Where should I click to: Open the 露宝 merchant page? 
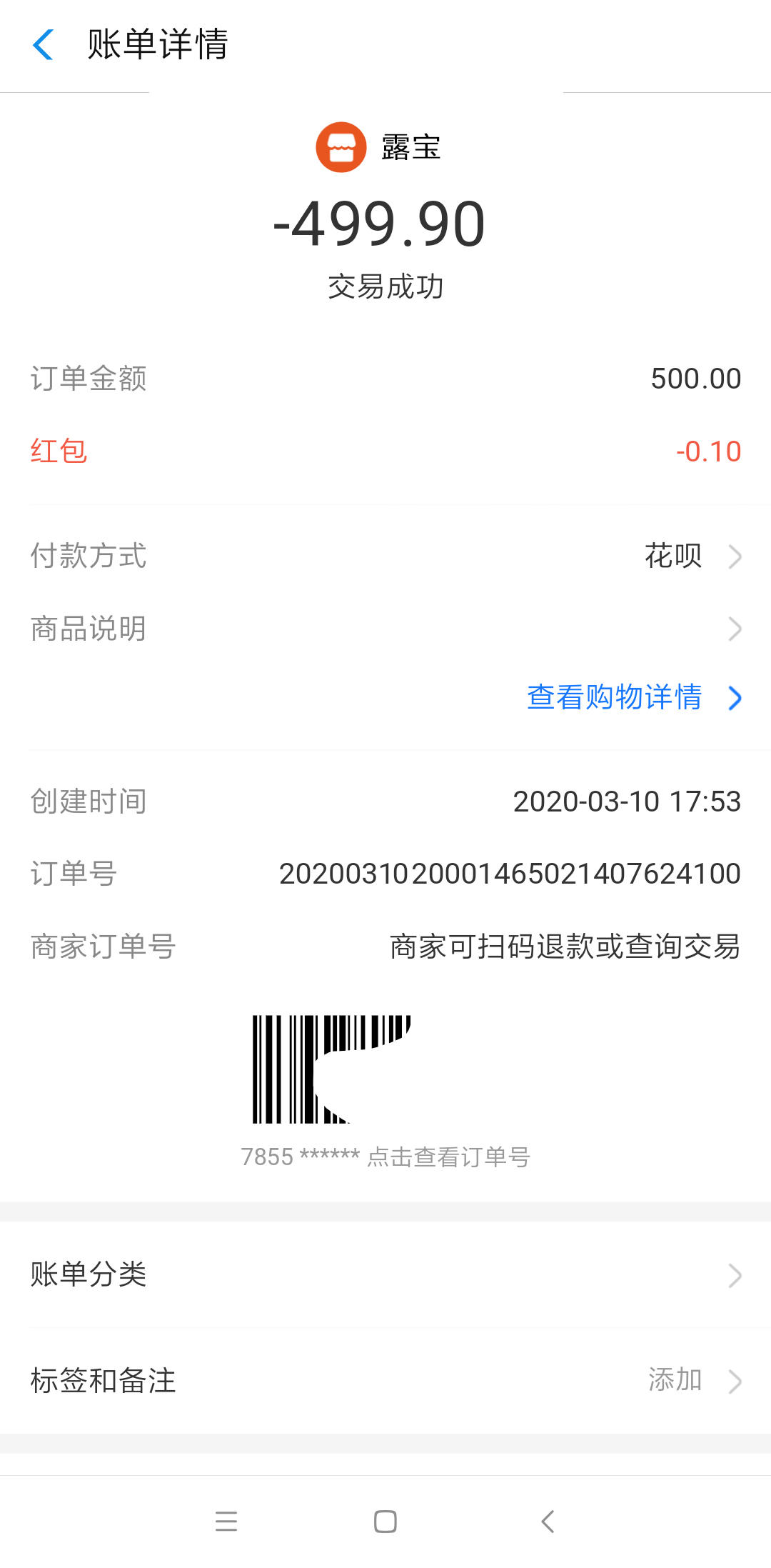coord(380,147)
